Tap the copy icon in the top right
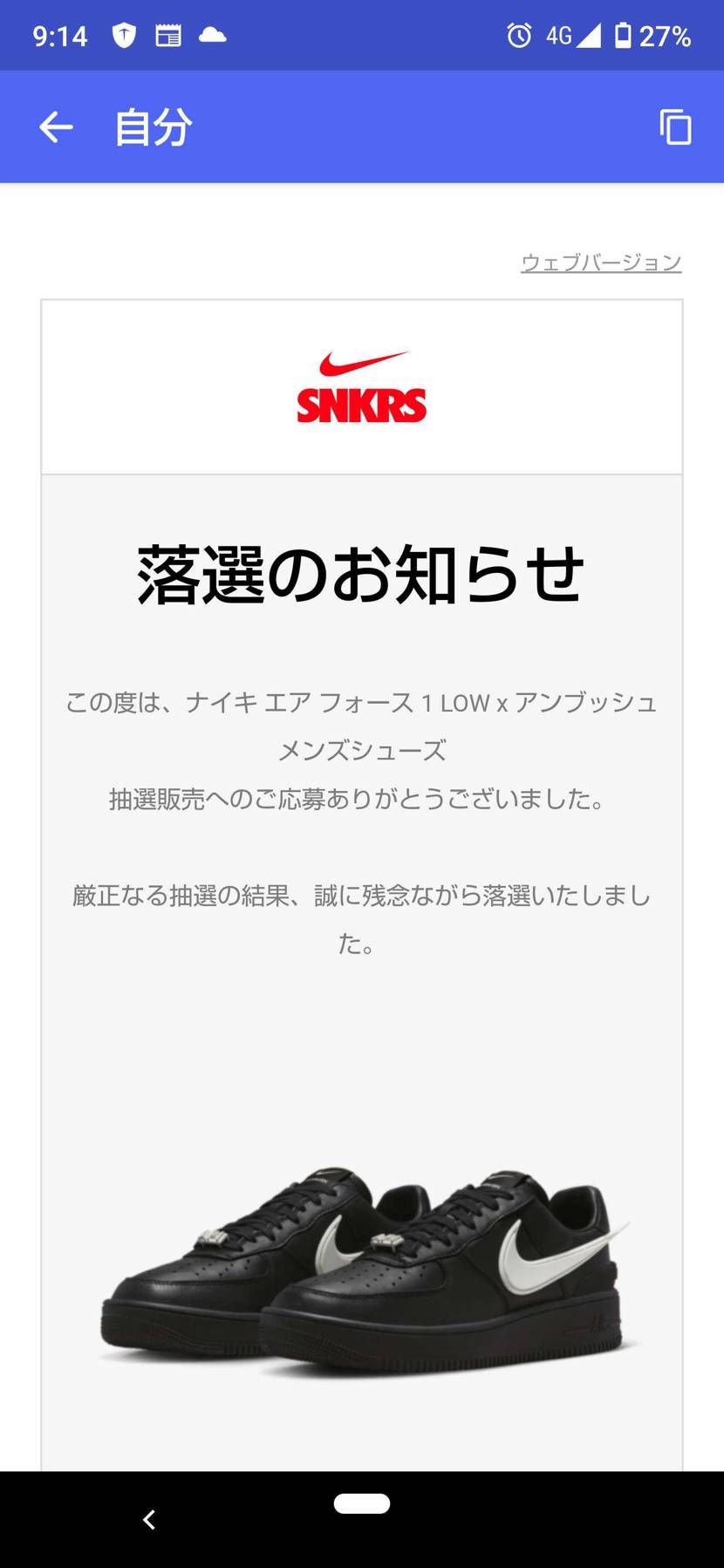 [674, 126]
